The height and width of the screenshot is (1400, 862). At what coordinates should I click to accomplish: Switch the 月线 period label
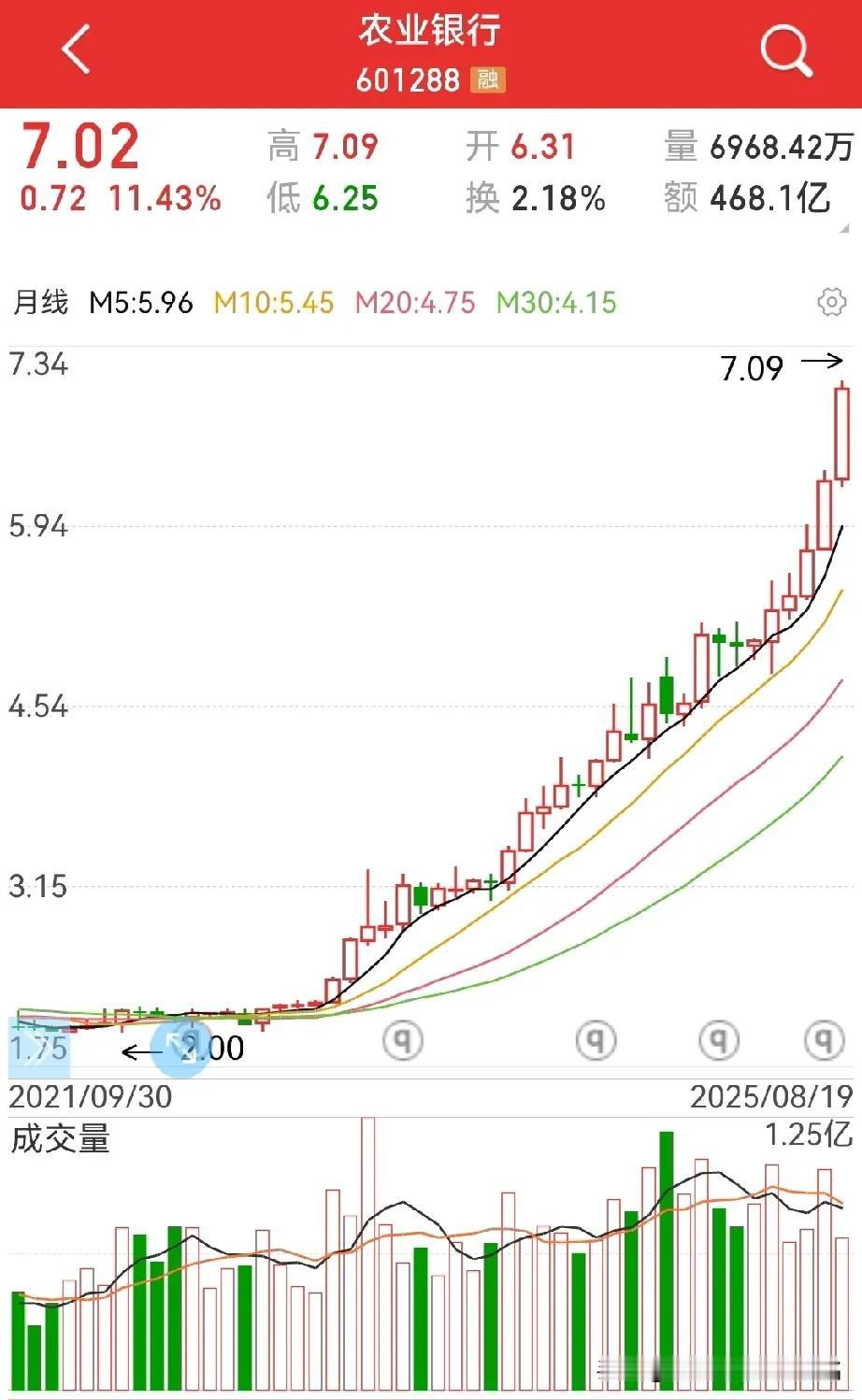[x=41, y=302]
